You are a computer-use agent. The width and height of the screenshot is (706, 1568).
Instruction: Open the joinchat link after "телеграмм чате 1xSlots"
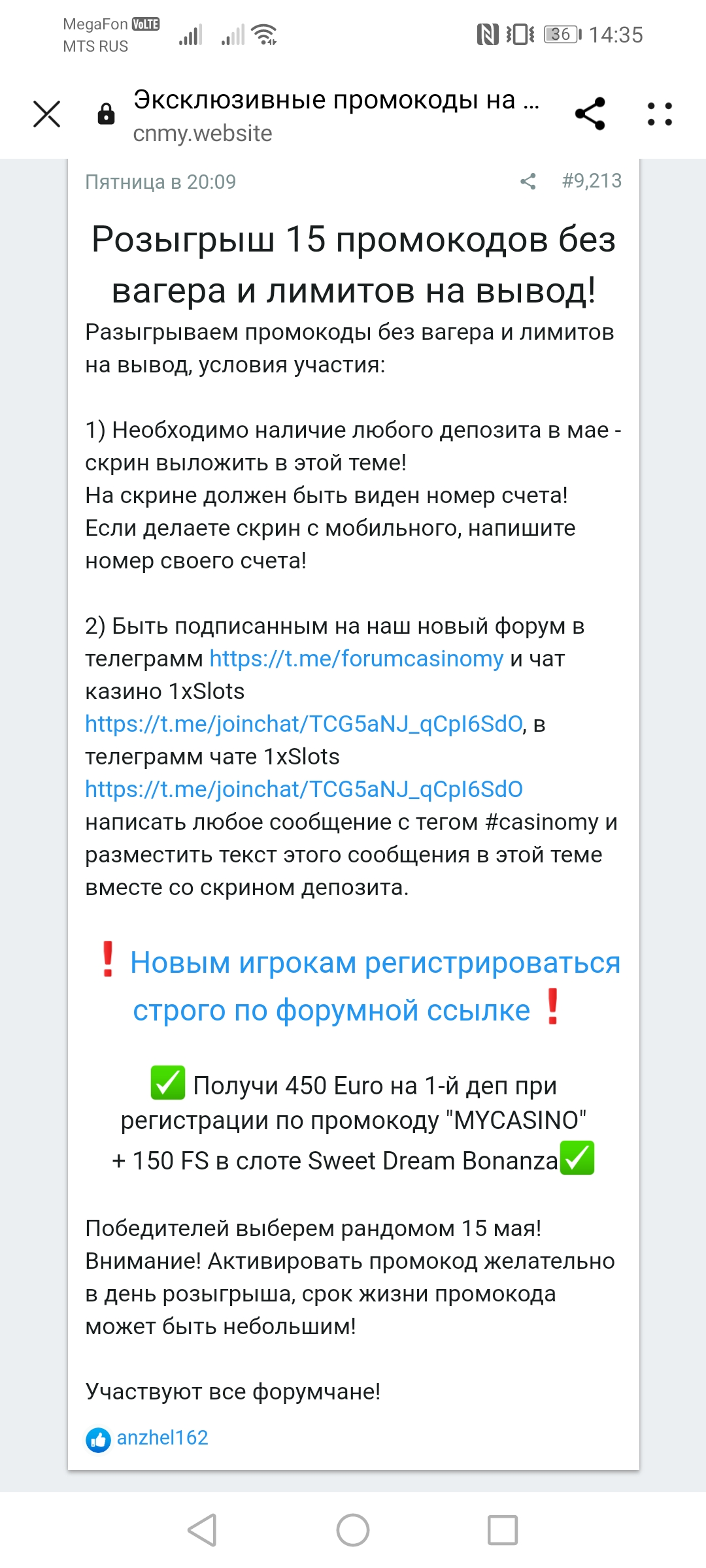point(304,789)
